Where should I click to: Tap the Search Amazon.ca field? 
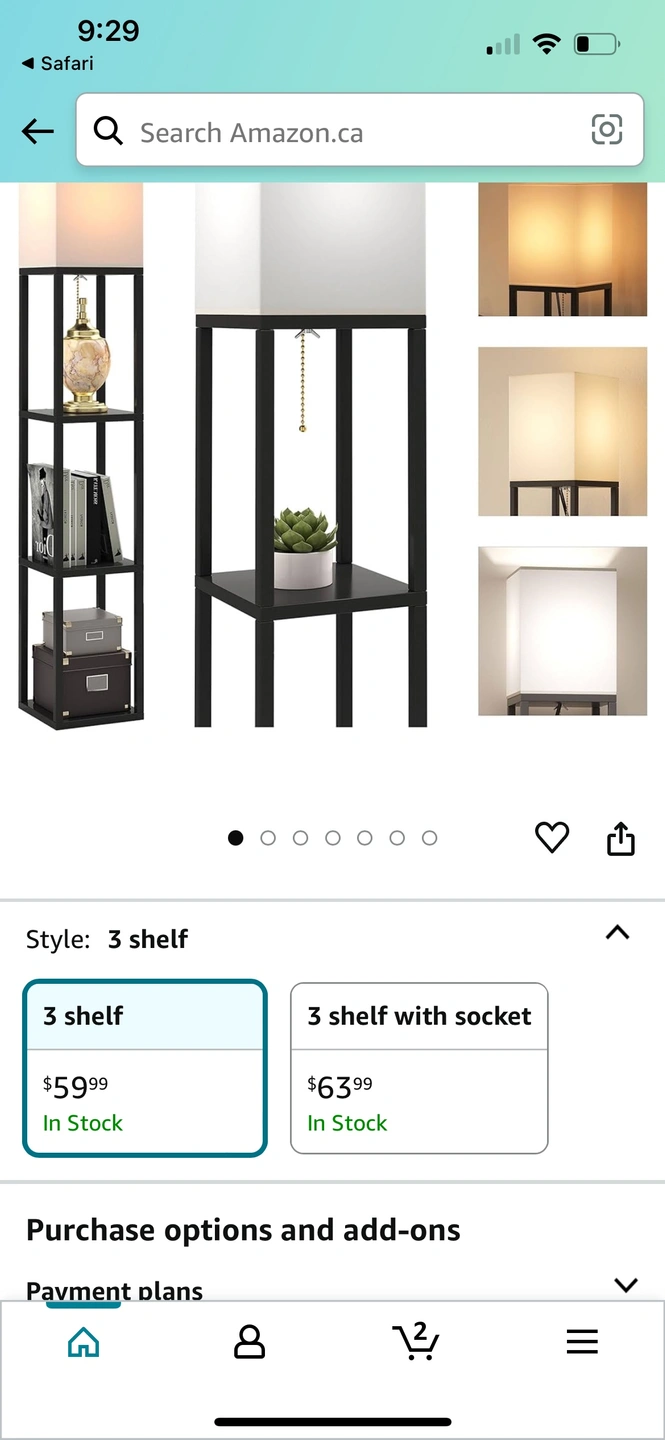[340, 131]
